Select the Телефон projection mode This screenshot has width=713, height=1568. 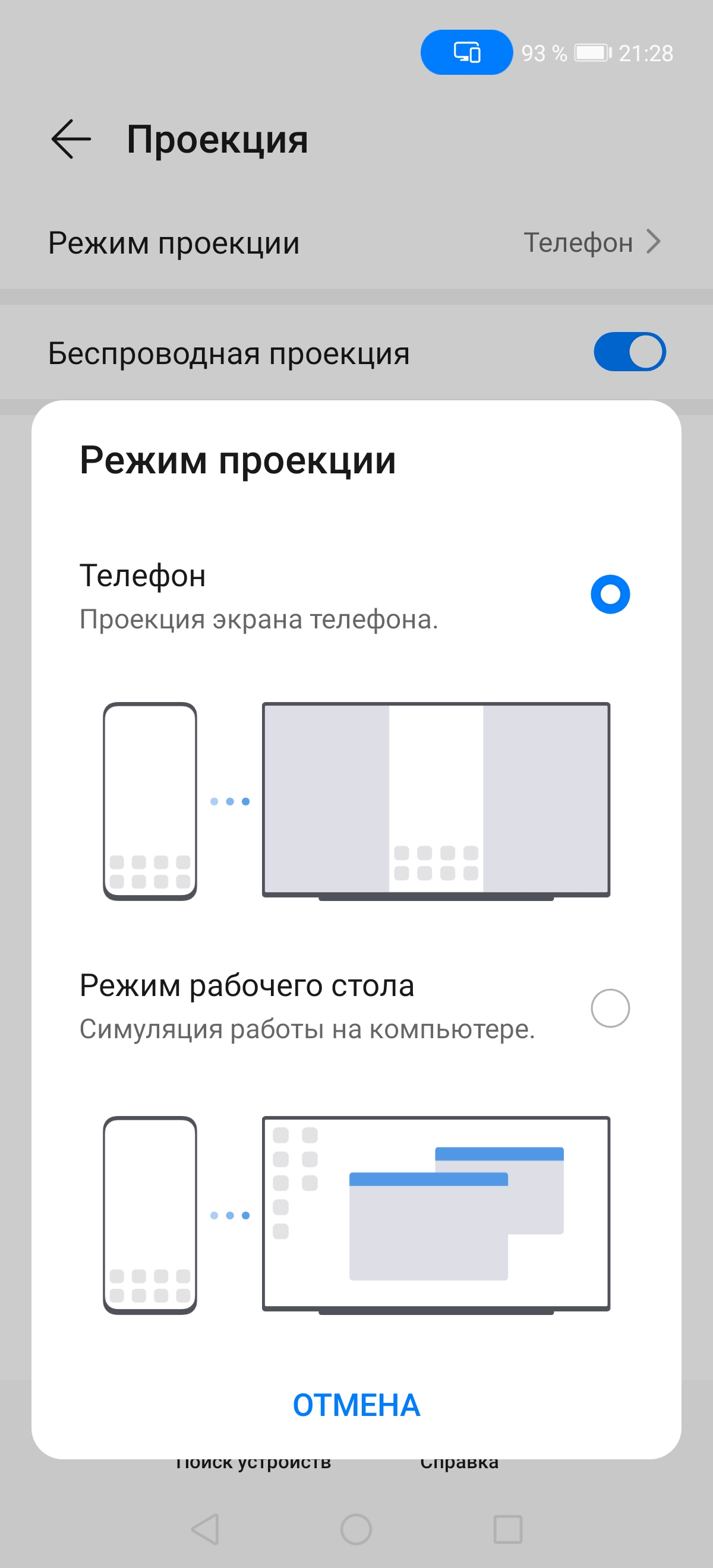point(610,594)
